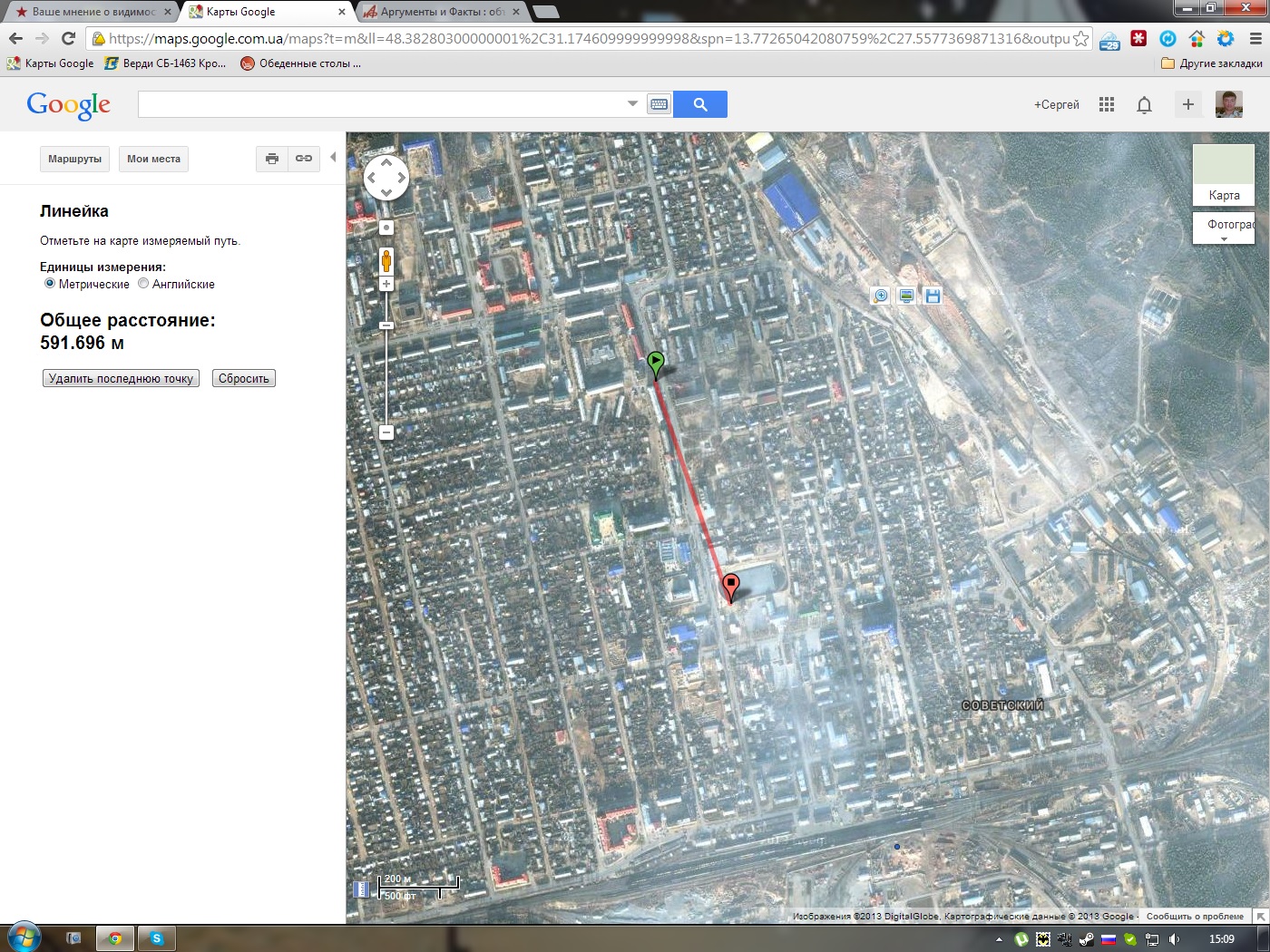Viewport: 1270px width, 952px height.
Task: Get a link to this map
Action: (304, 159)
